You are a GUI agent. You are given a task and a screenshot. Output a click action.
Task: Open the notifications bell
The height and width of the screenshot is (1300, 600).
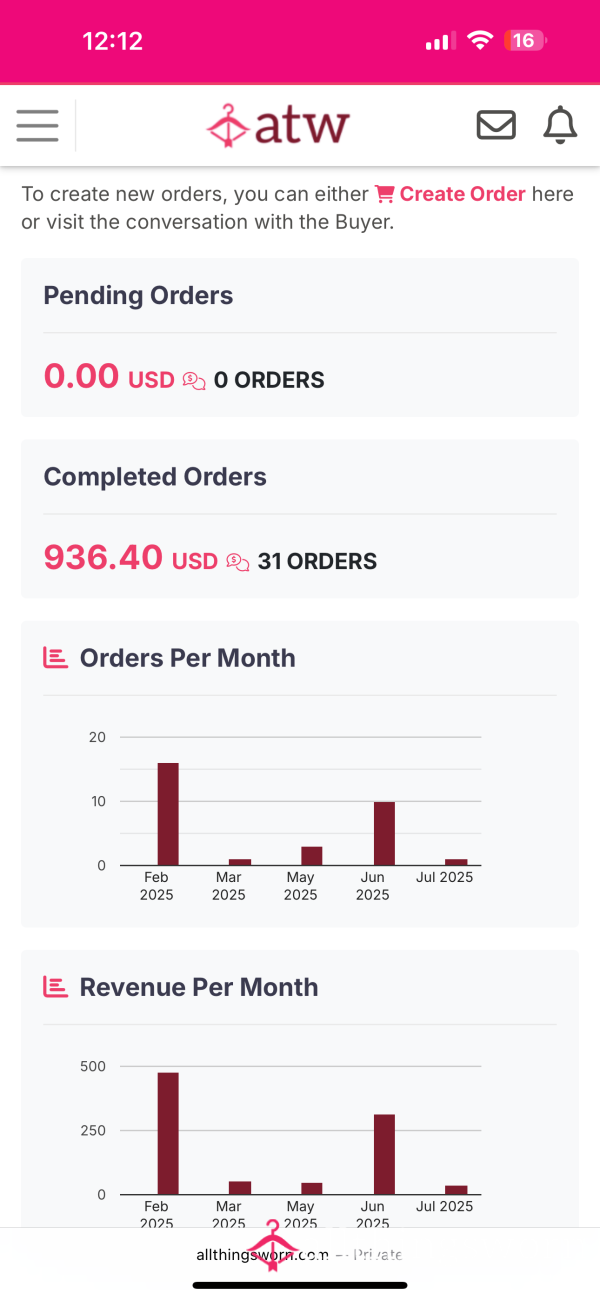pyautogui.click(x=560, y=125)
